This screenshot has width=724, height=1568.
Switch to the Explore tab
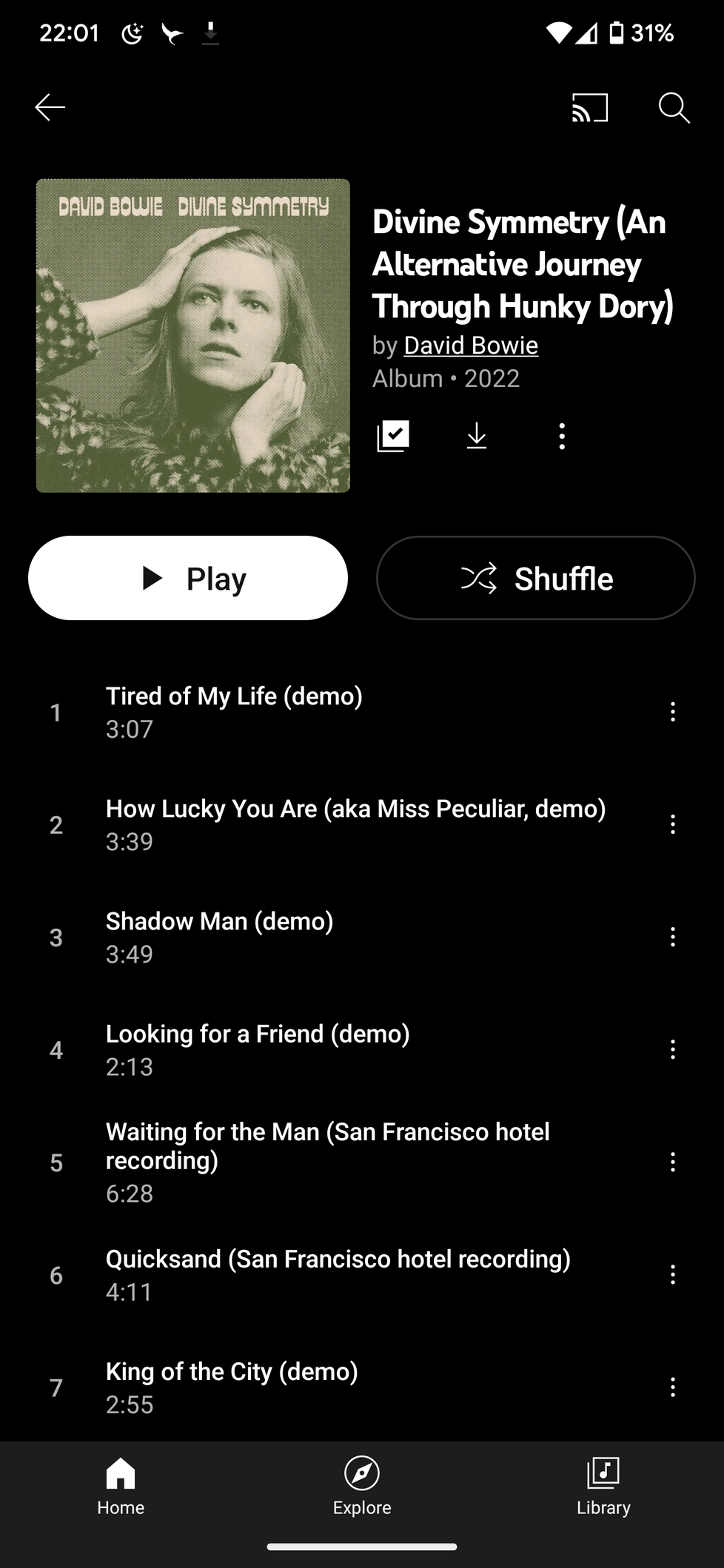362,1485
